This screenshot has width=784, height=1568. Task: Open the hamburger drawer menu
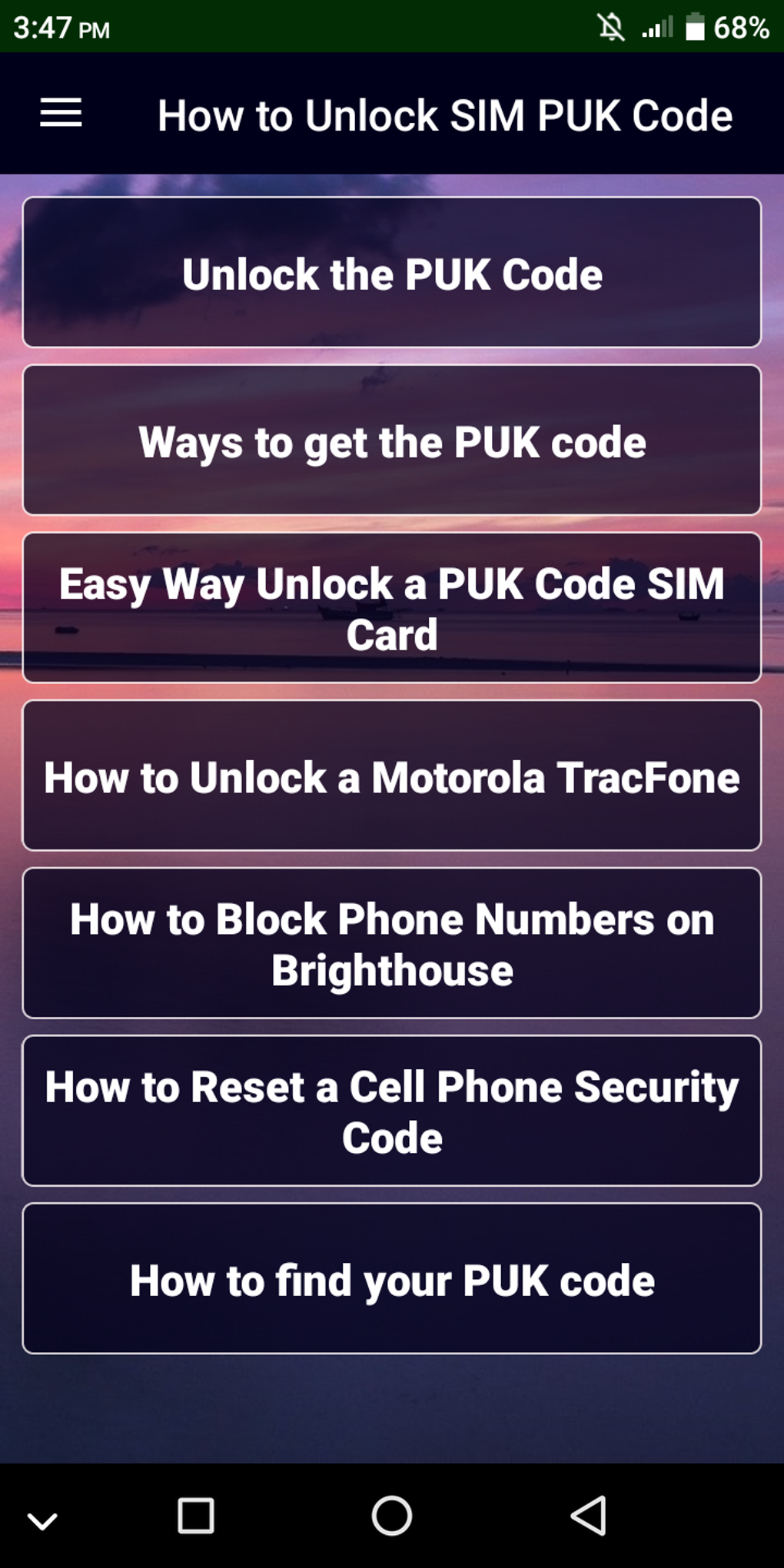tap(61, 113)
